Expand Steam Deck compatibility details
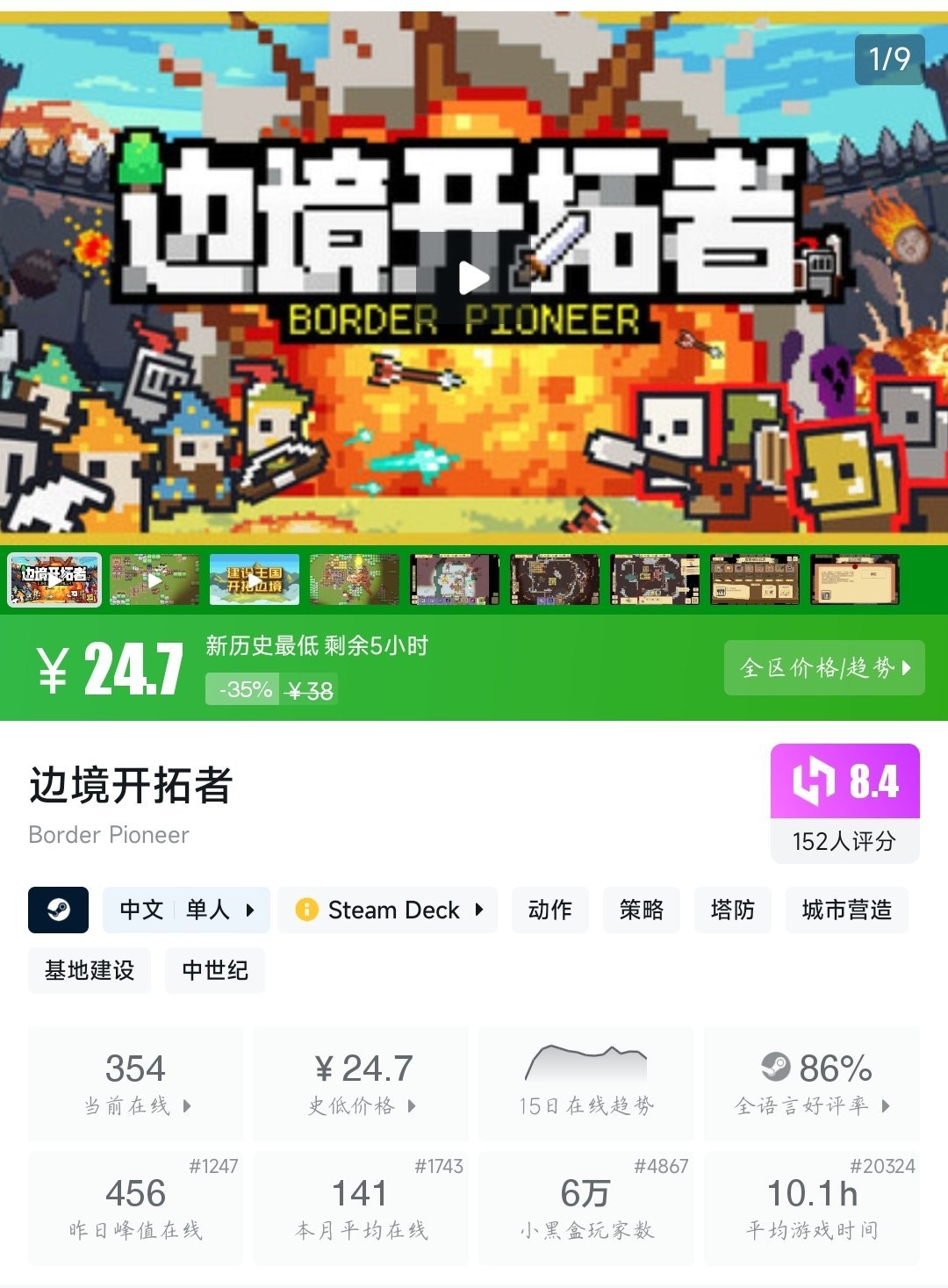 pyautogui.click(x=388, y=910)
